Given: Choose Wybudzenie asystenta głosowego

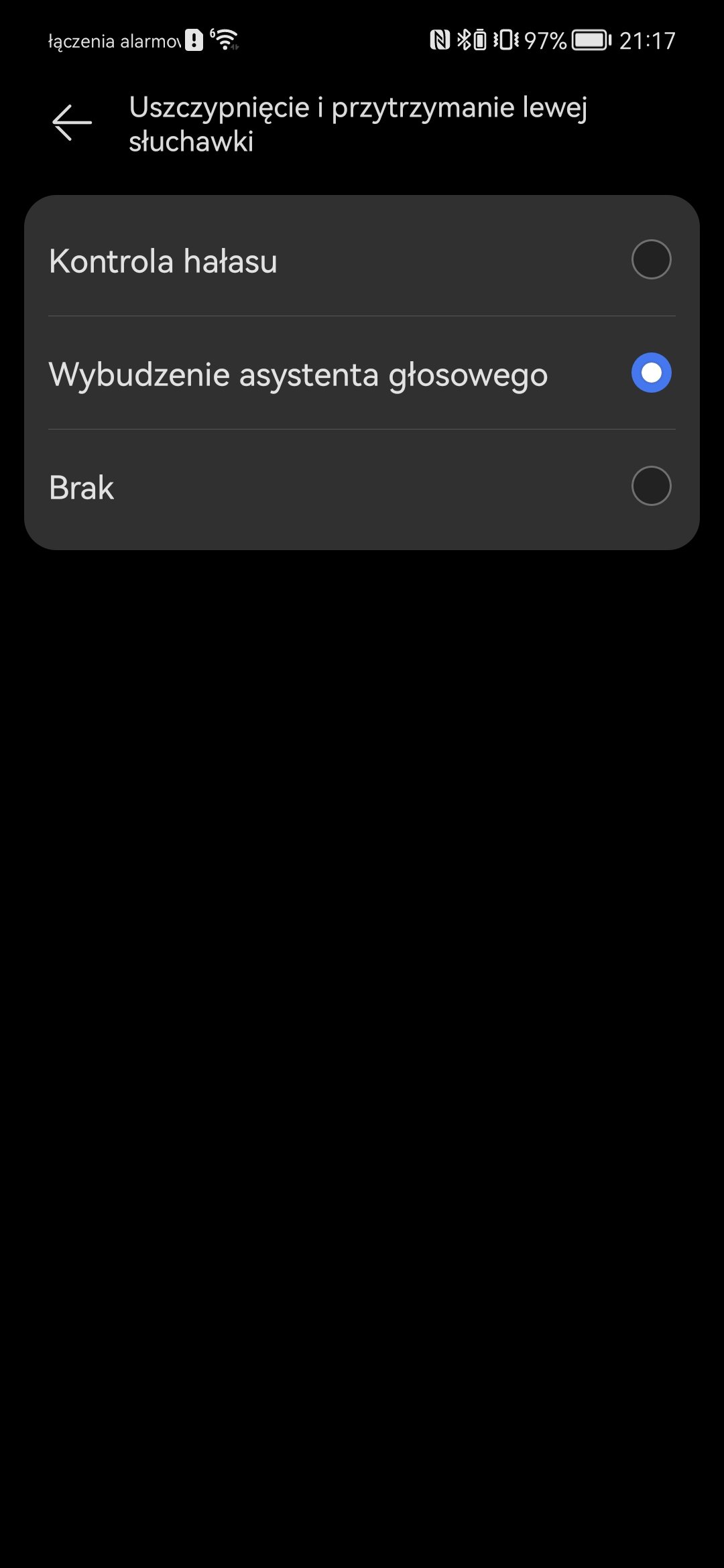Looking at the screenshot, I should point(362,373).
